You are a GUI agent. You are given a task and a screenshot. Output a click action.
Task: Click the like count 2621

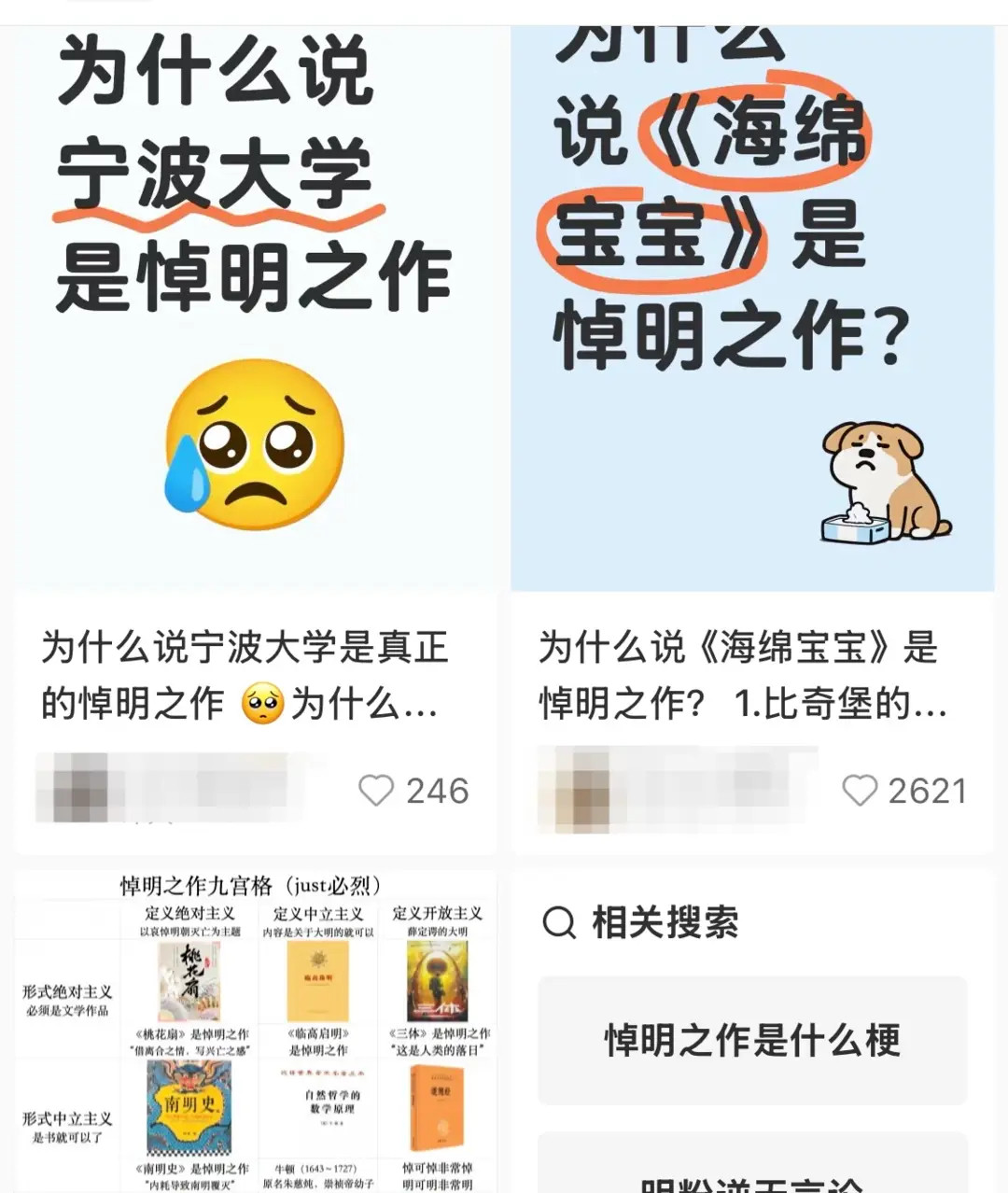927,792
